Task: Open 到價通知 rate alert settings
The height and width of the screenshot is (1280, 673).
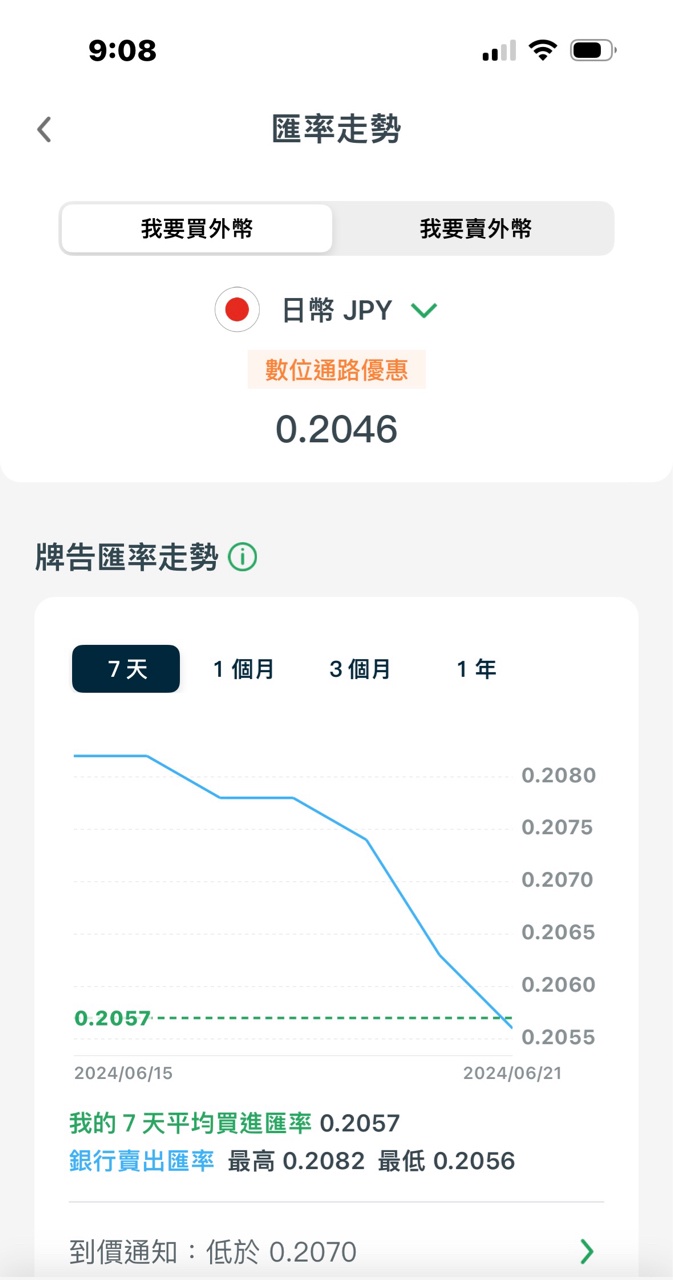Action: (x=336, y=1251)
